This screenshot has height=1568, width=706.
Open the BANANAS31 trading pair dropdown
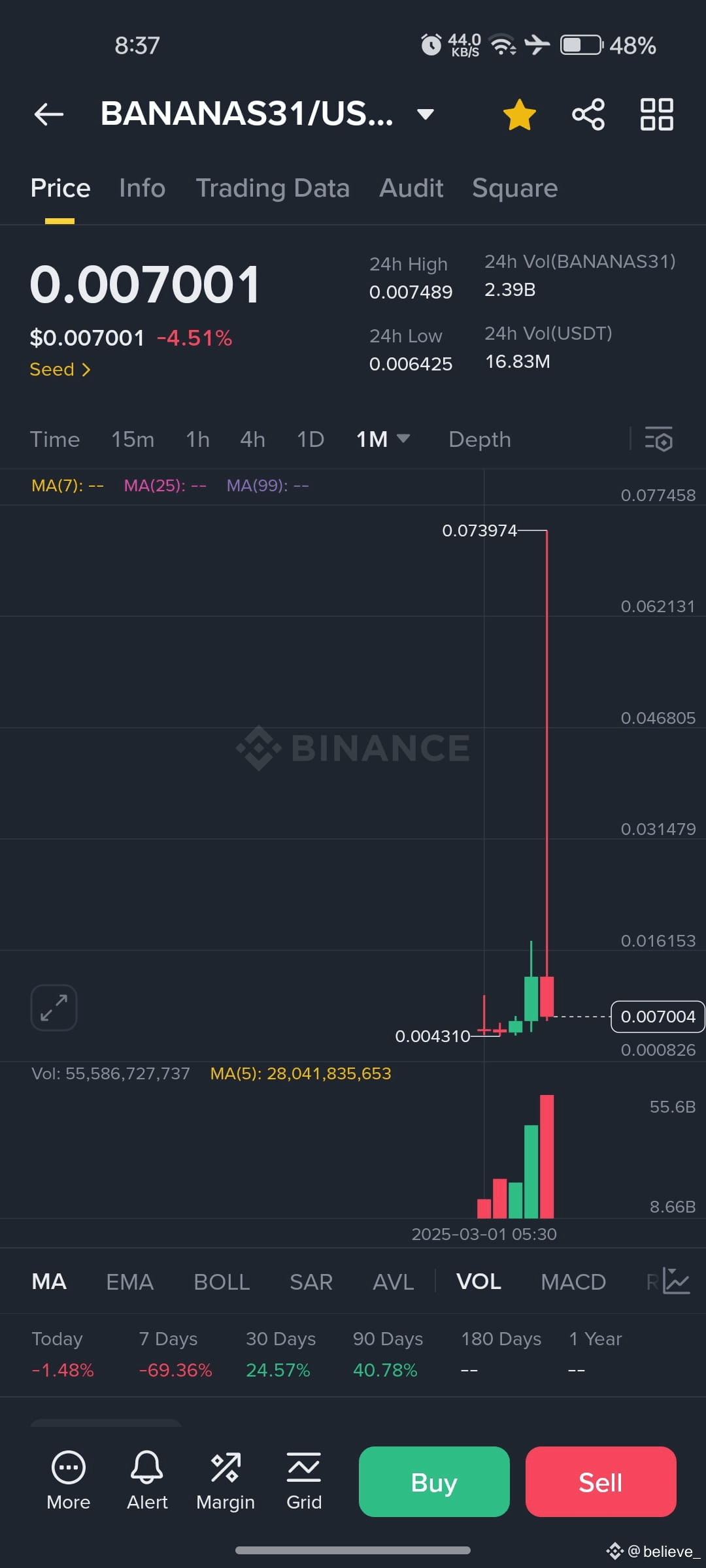(426, 115)
